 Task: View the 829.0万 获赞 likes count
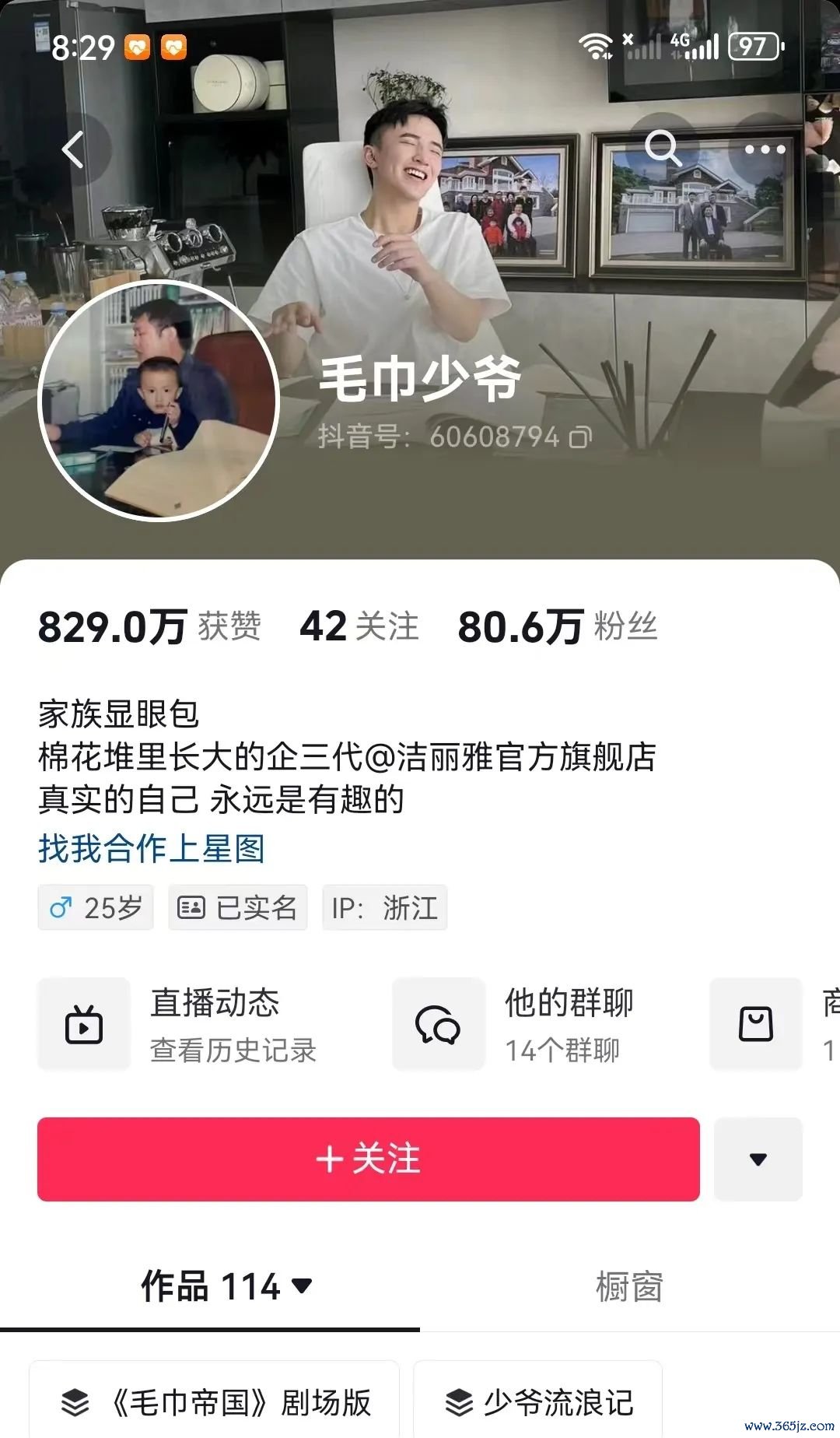pos(149,627)
